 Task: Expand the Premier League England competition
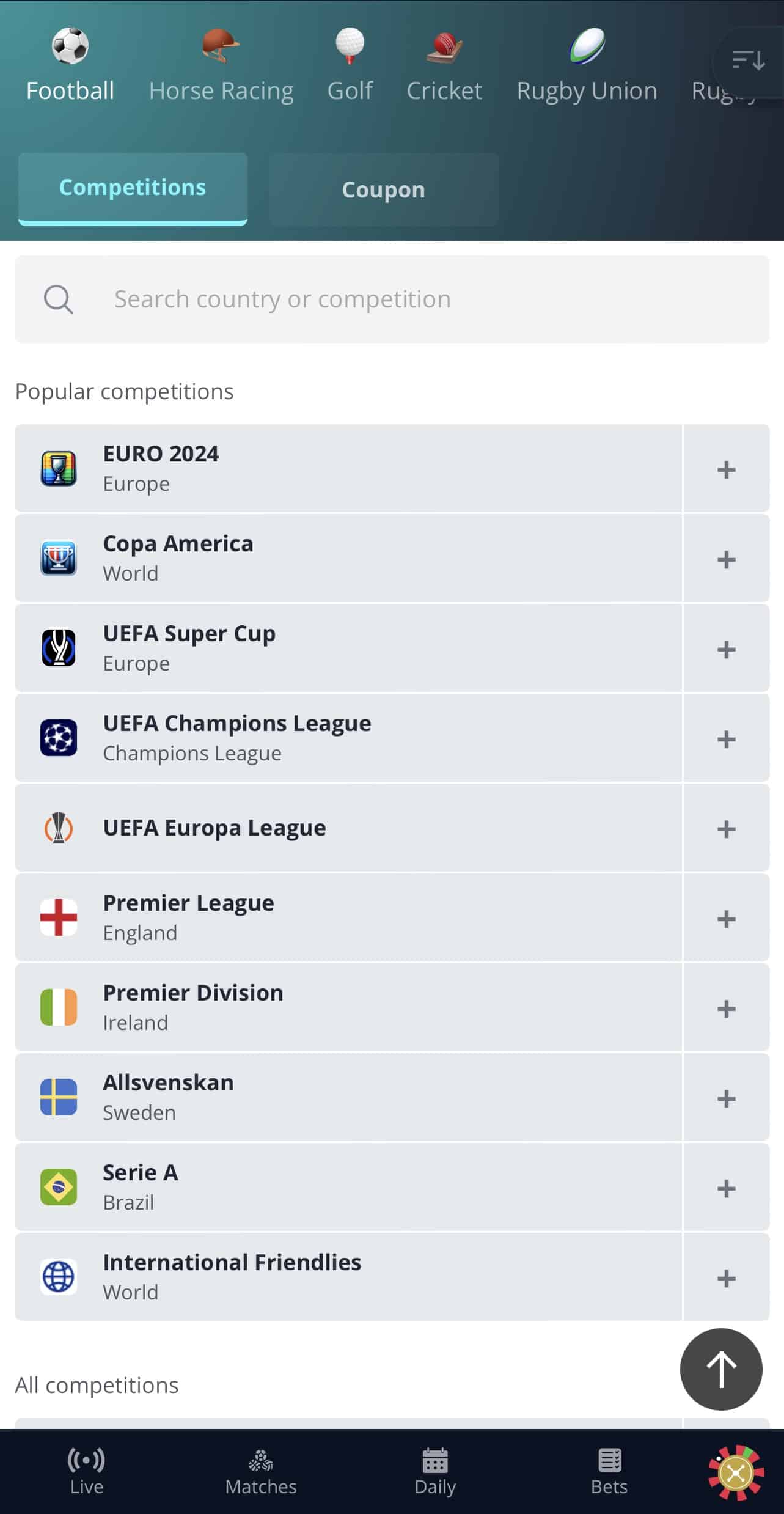[x=726, y=917]
